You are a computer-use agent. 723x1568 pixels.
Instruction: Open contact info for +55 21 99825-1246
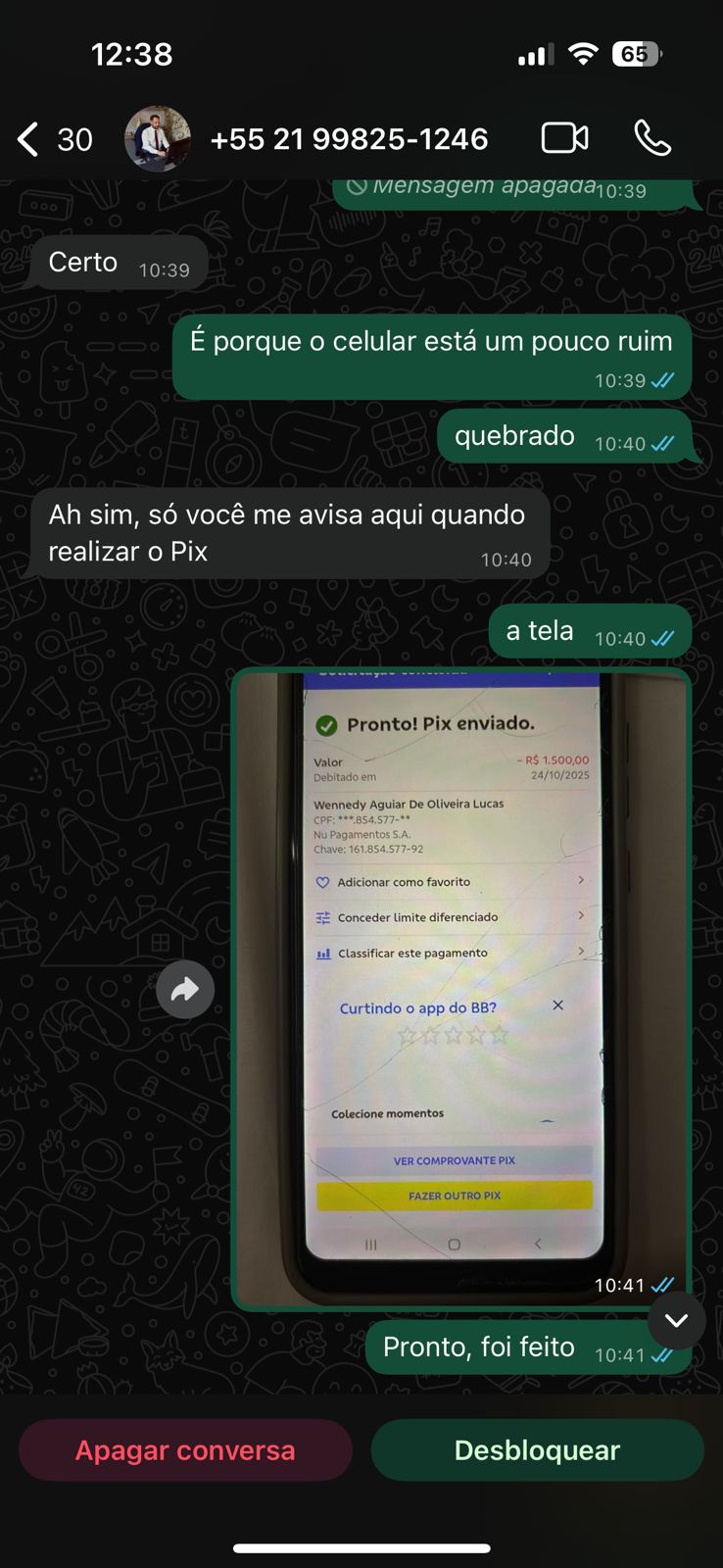349,139
